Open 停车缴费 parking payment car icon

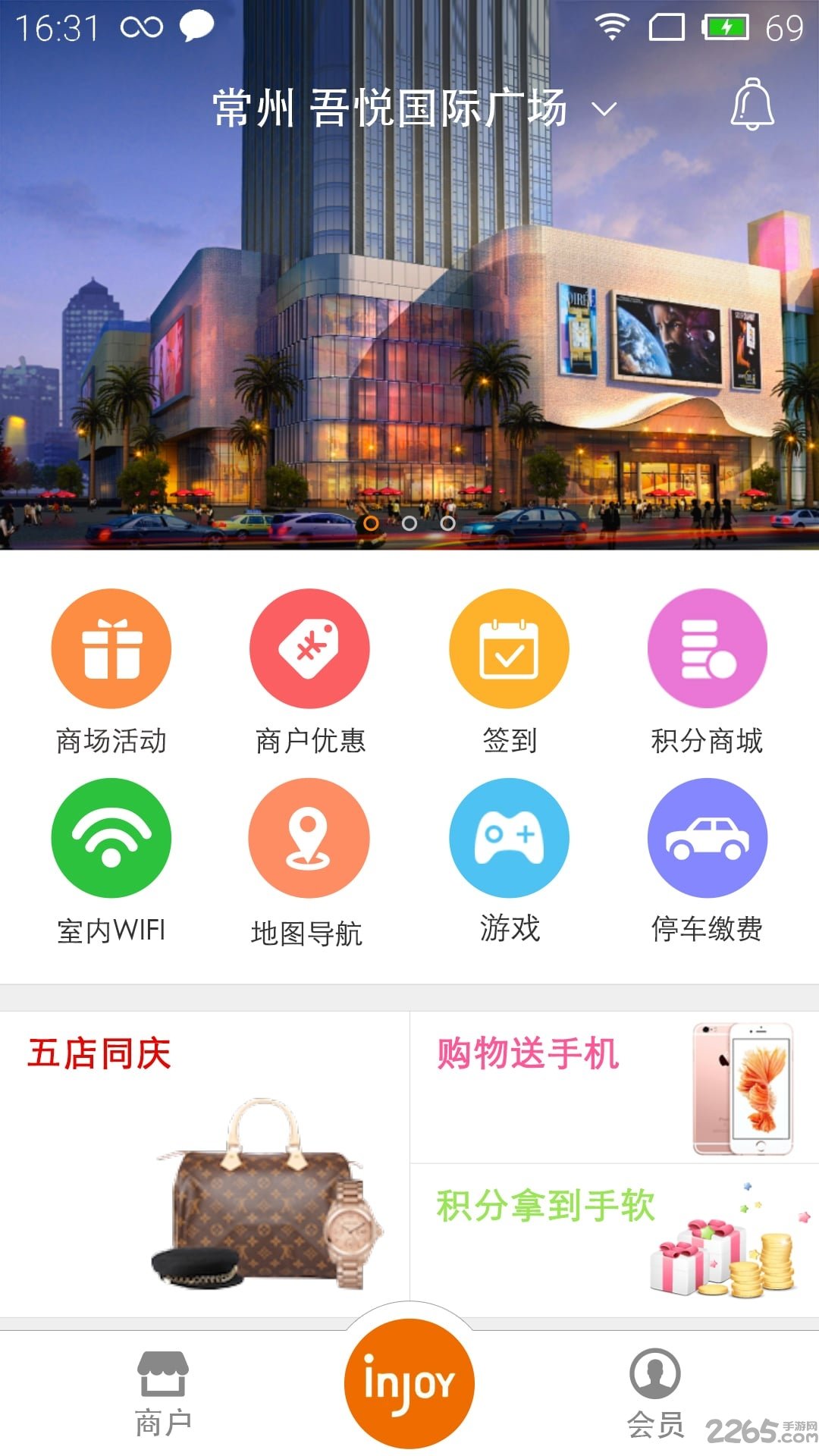coord(708,838)
